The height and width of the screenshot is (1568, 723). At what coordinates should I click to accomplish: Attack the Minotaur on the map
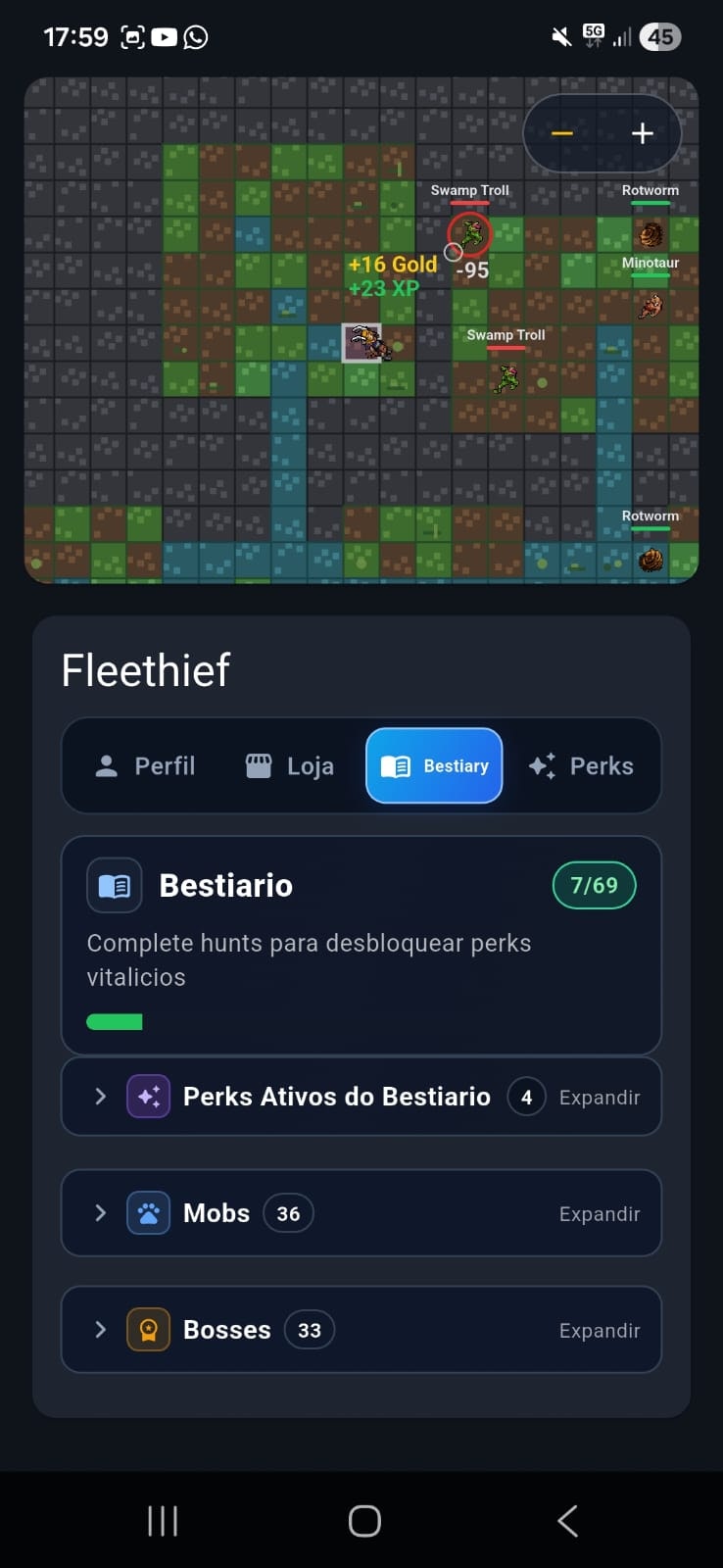[x=650, y=305]
